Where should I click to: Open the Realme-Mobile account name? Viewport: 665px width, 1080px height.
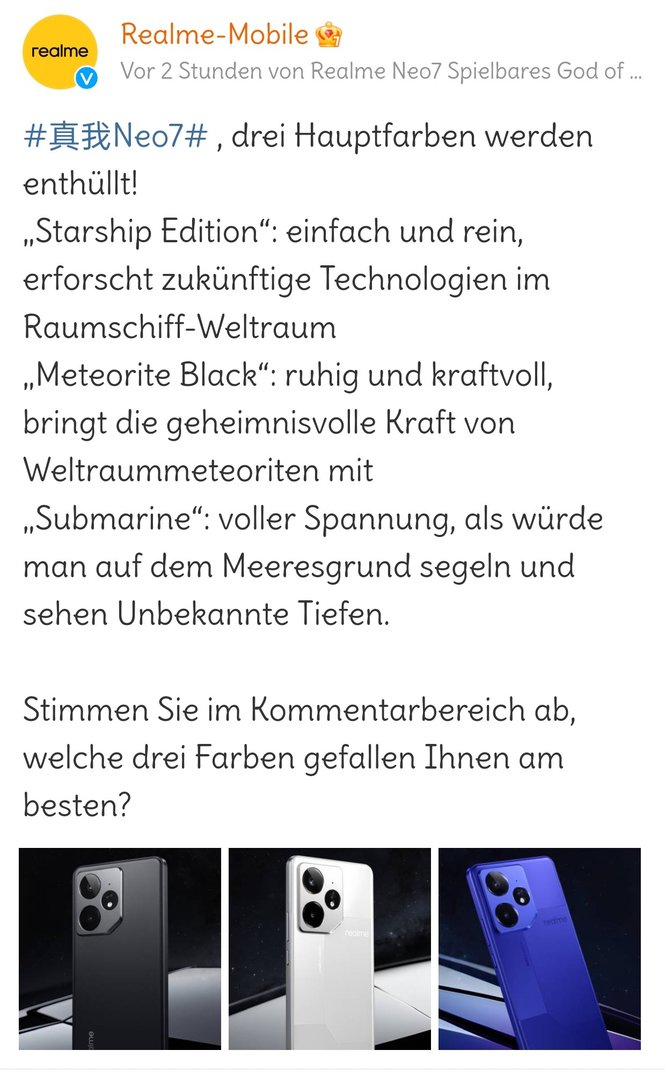click(214, 34)
